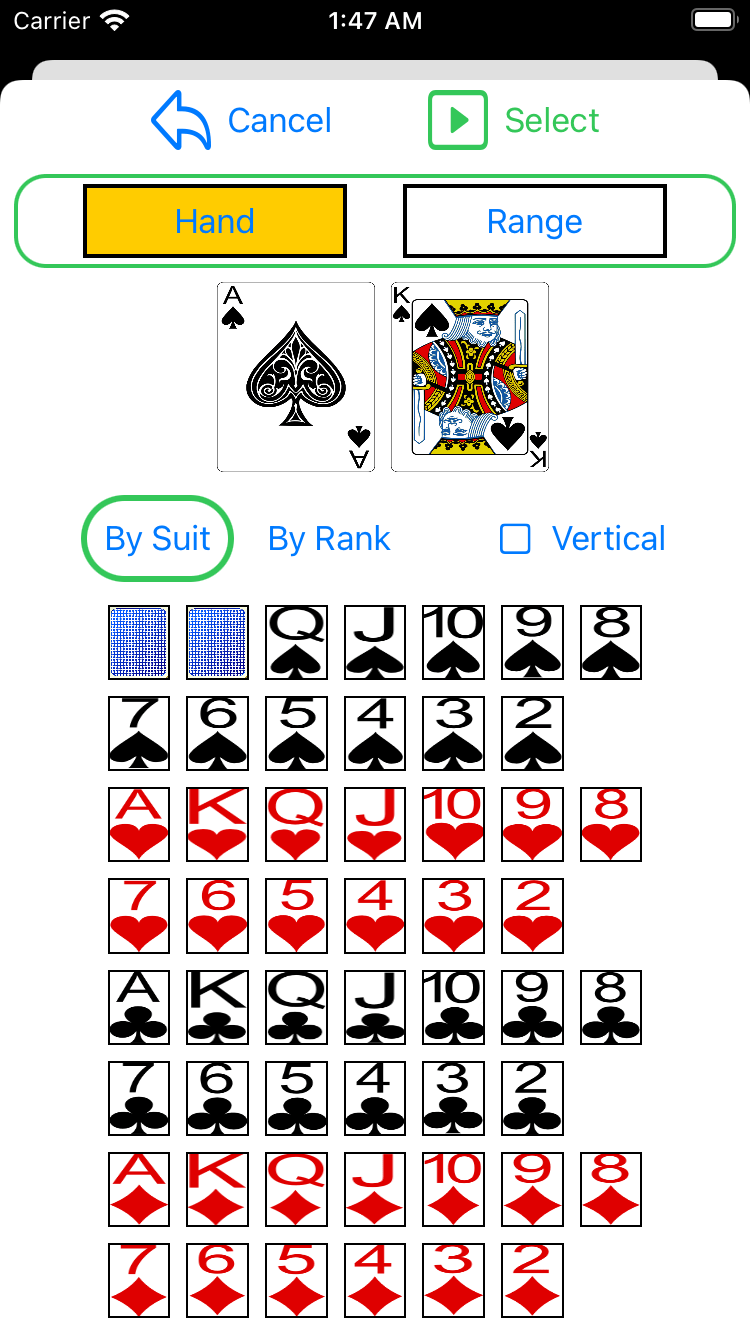Tap the Cancel button

(242, 121)
